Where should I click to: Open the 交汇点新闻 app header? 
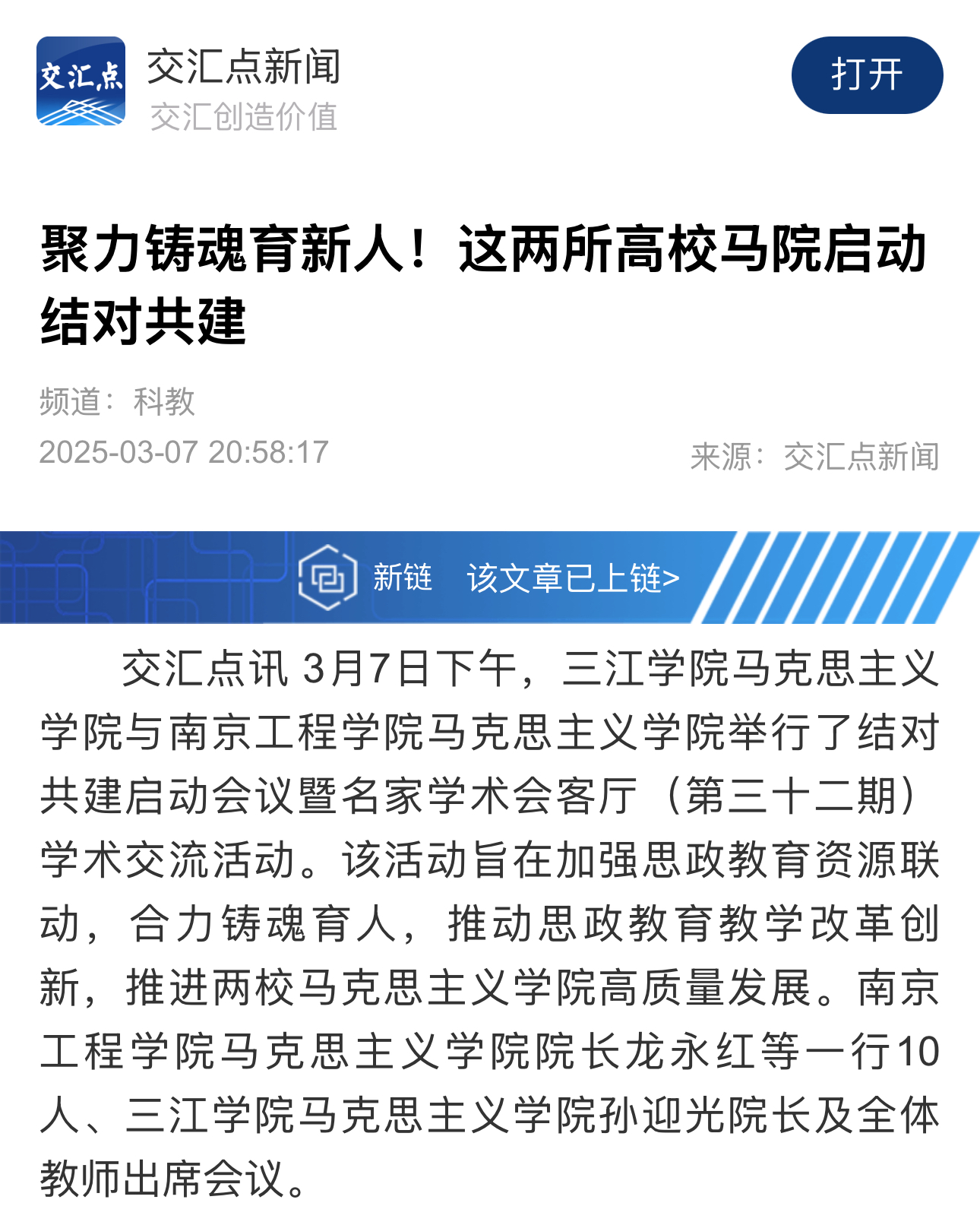click(243, 68)
